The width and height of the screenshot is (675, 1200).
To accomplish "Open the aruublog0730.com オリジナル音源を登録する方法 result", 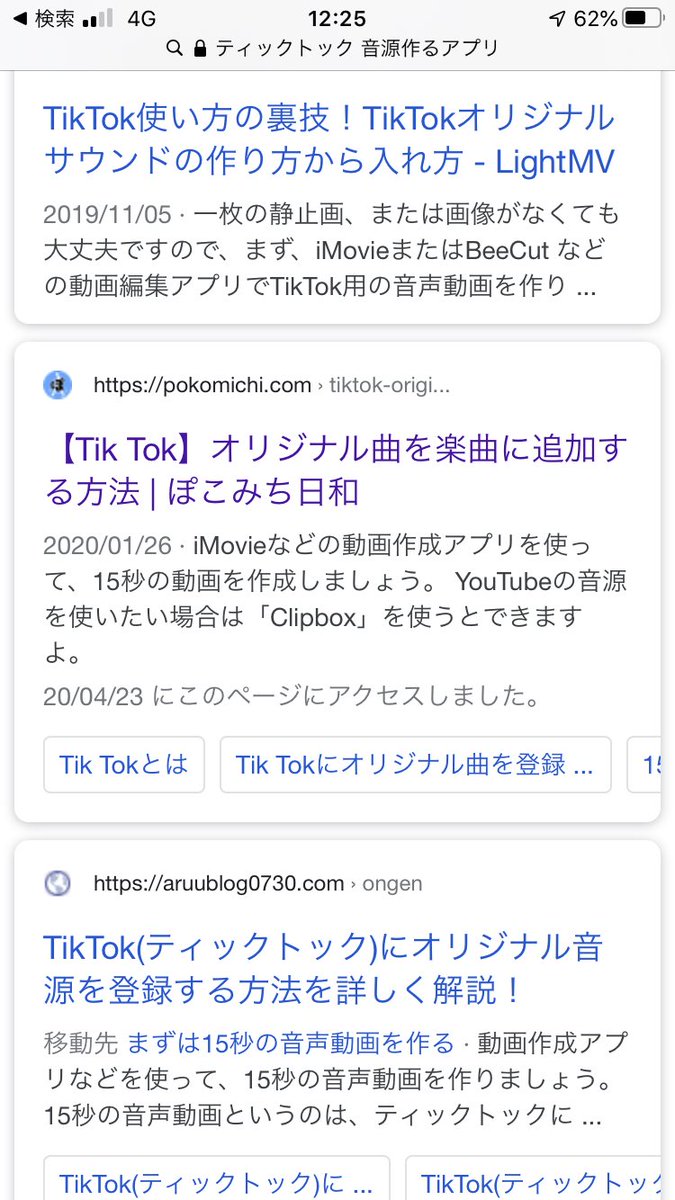I will click(323, 968).
